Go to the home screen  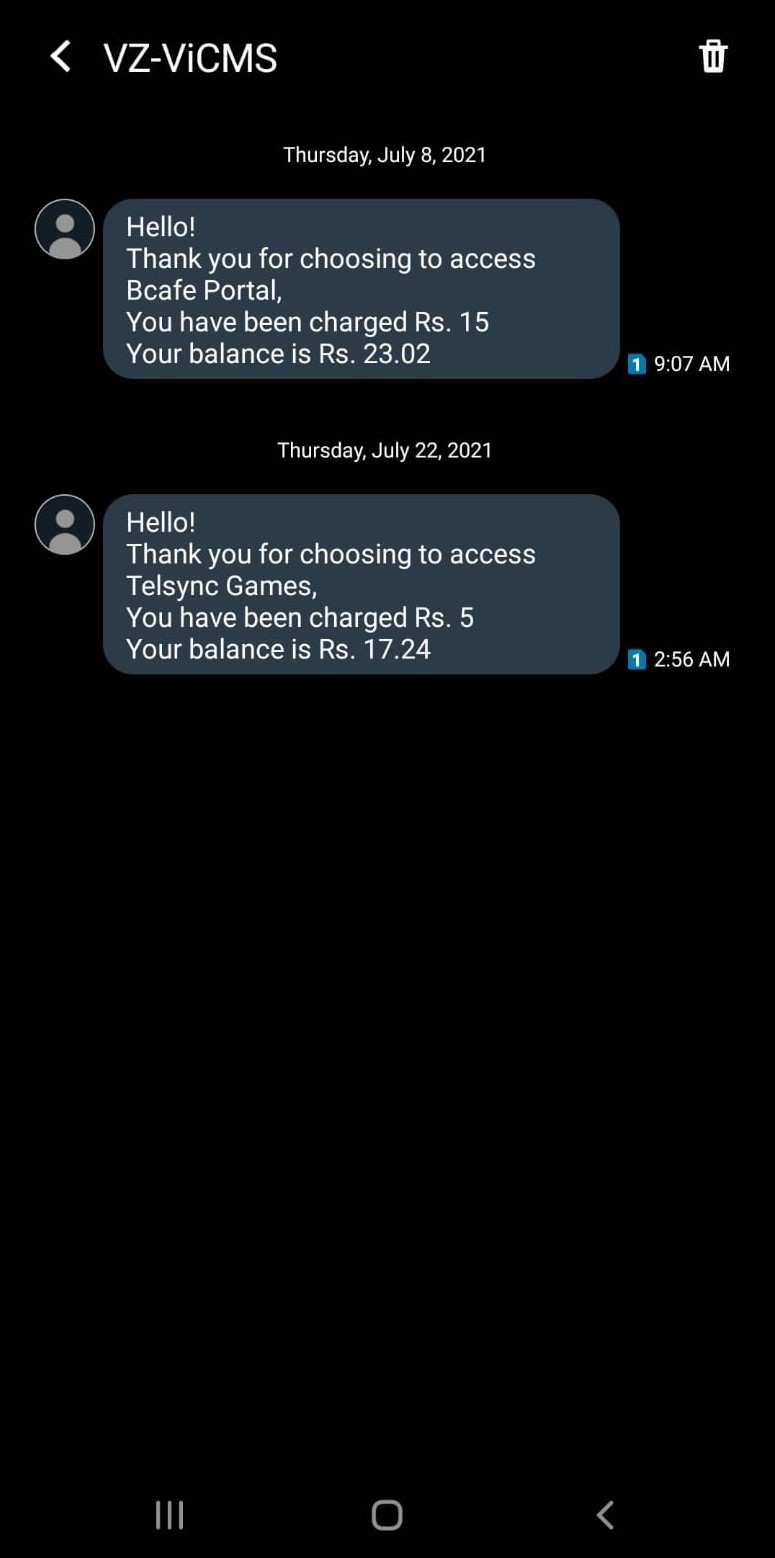[x=387, y=1515]
